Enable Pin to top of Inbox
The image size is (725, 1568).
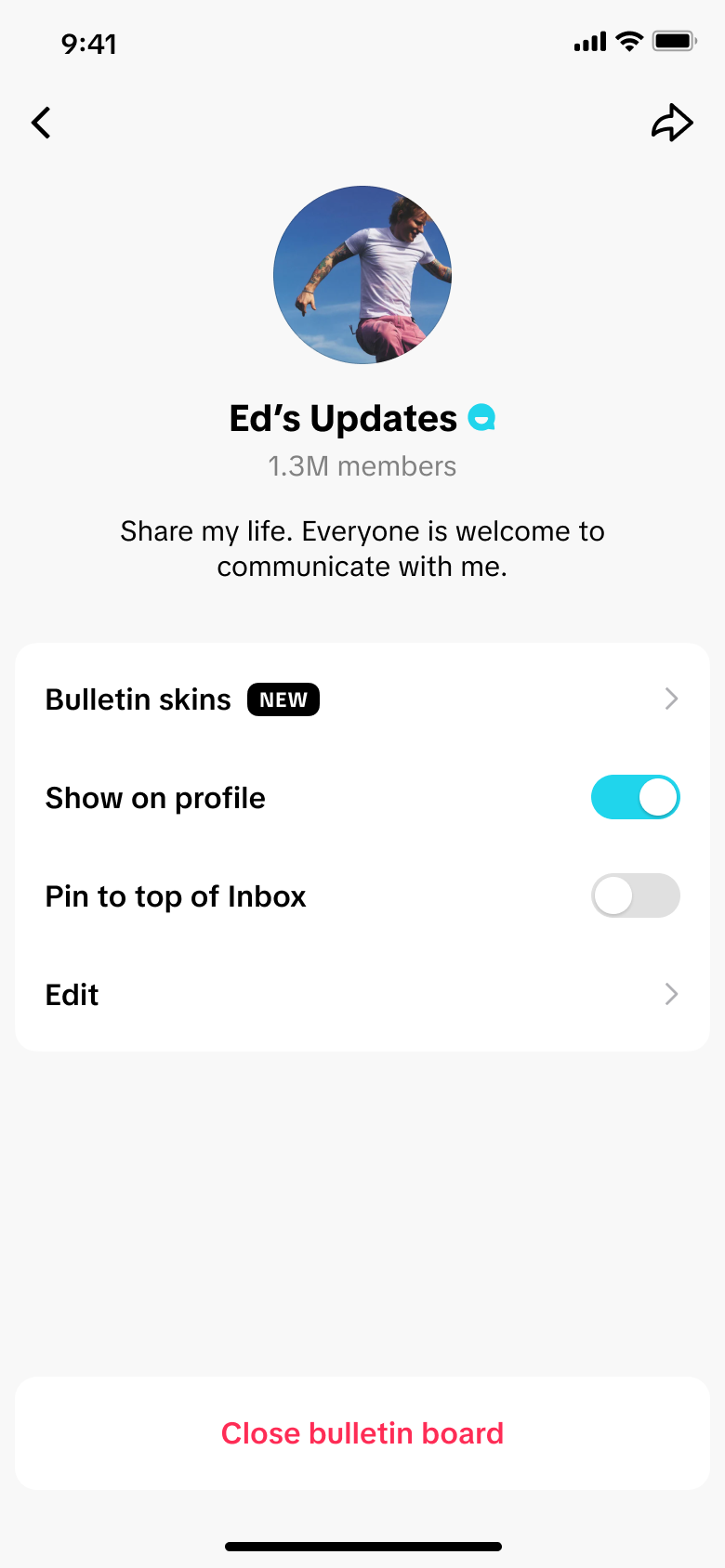pos(636,896)
